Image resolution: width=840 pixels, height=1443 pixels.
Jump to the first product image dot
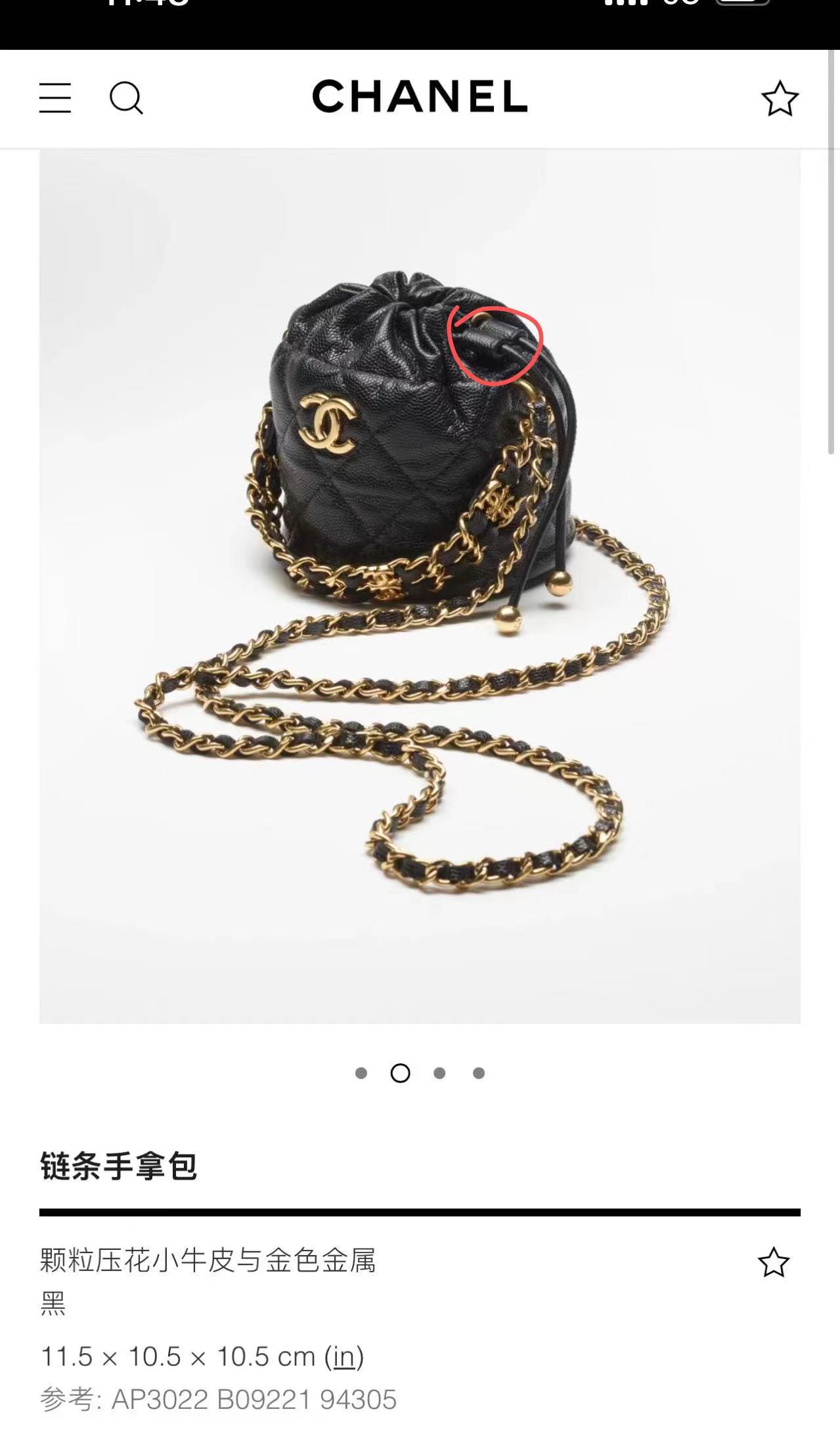[x=361, y=1073]
